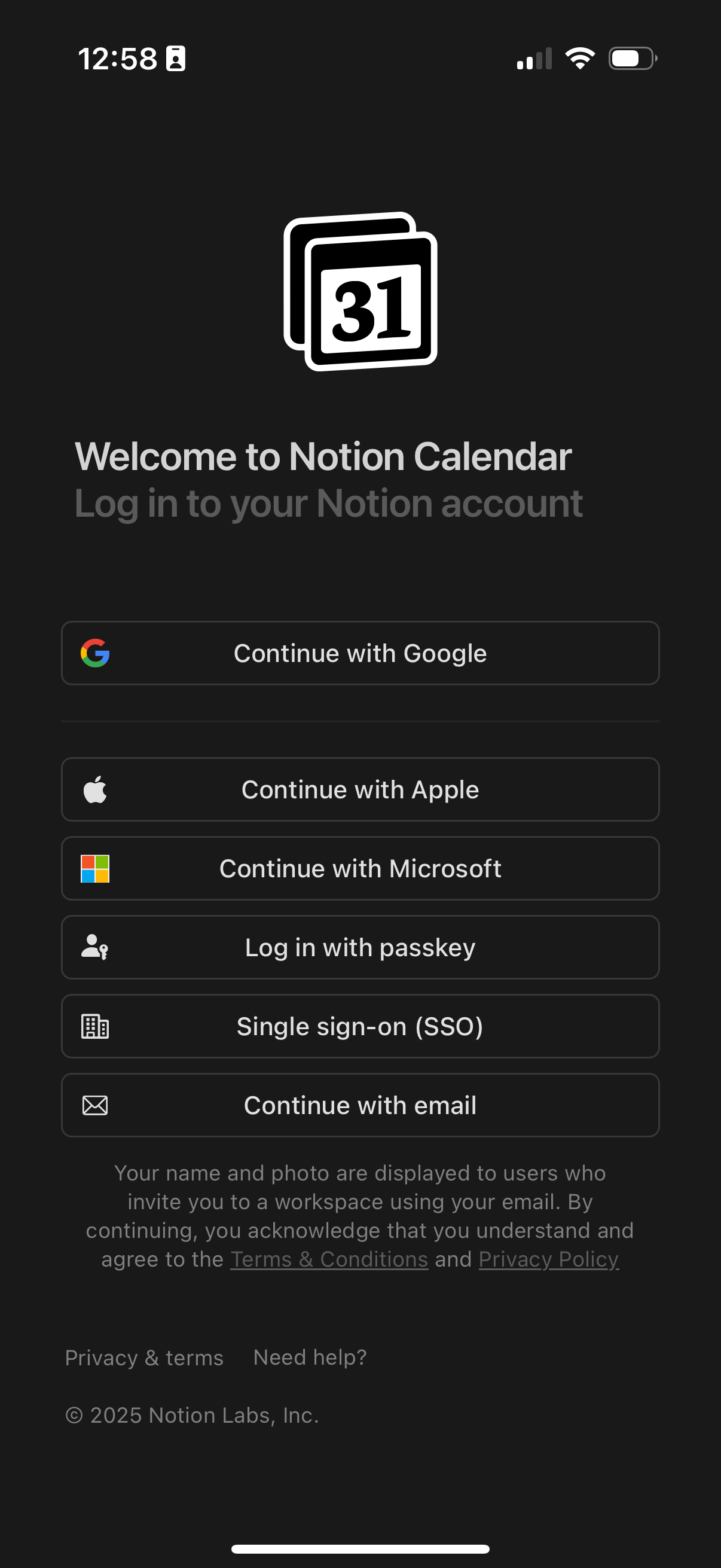721x1568 pixels.
Task: Click the Wi-Fi status icon
Action: pos(579,58)
